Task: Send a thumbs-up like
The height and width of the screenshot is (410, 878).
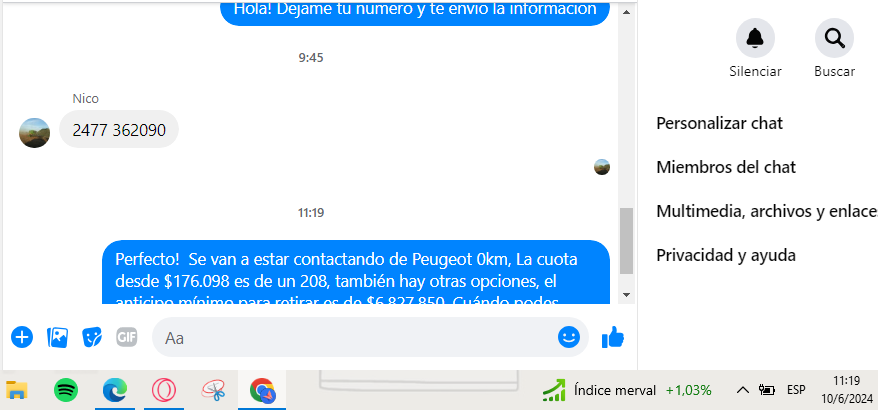Action: coord(613,338)
